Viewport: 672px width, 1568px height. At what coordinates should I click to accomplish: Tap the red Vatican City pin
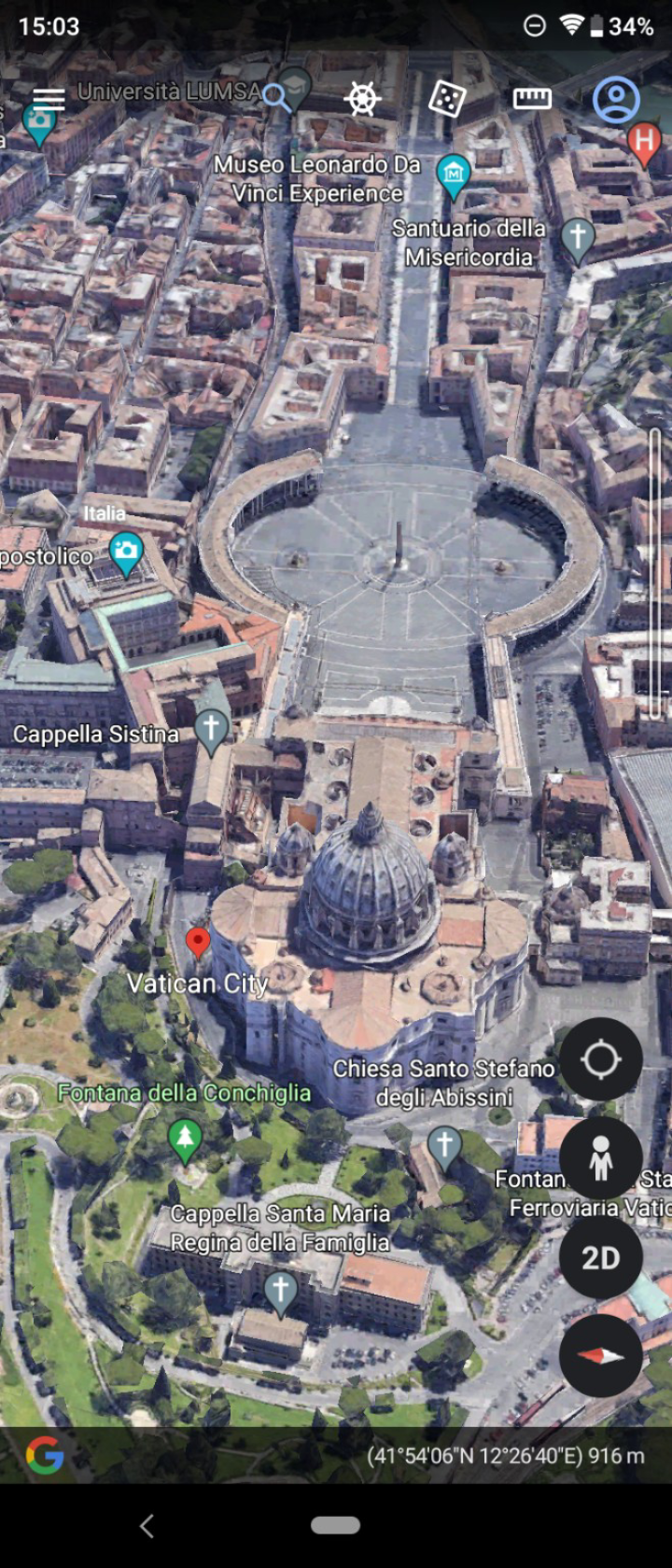[x=198, y=942]
